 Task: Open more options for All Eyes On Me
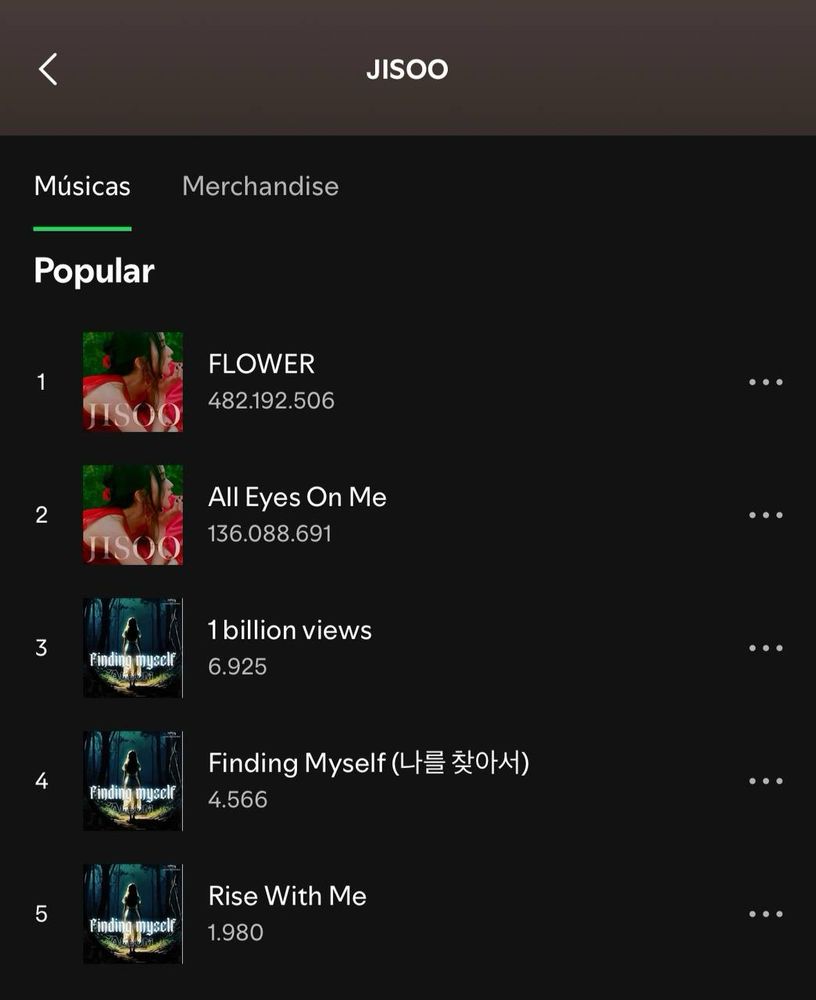(x=765, y=515)
